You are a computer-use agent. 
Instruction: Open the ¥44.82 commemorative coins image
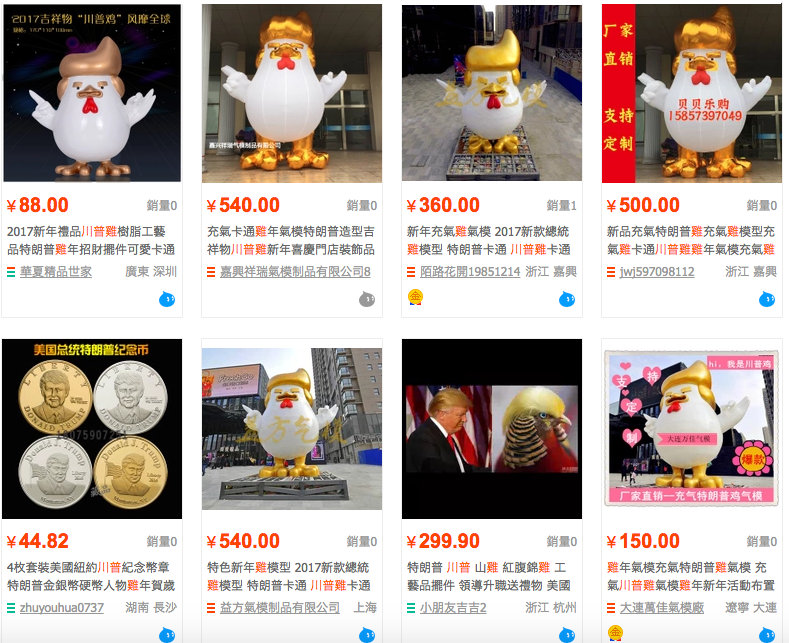[x=92, y=429]
